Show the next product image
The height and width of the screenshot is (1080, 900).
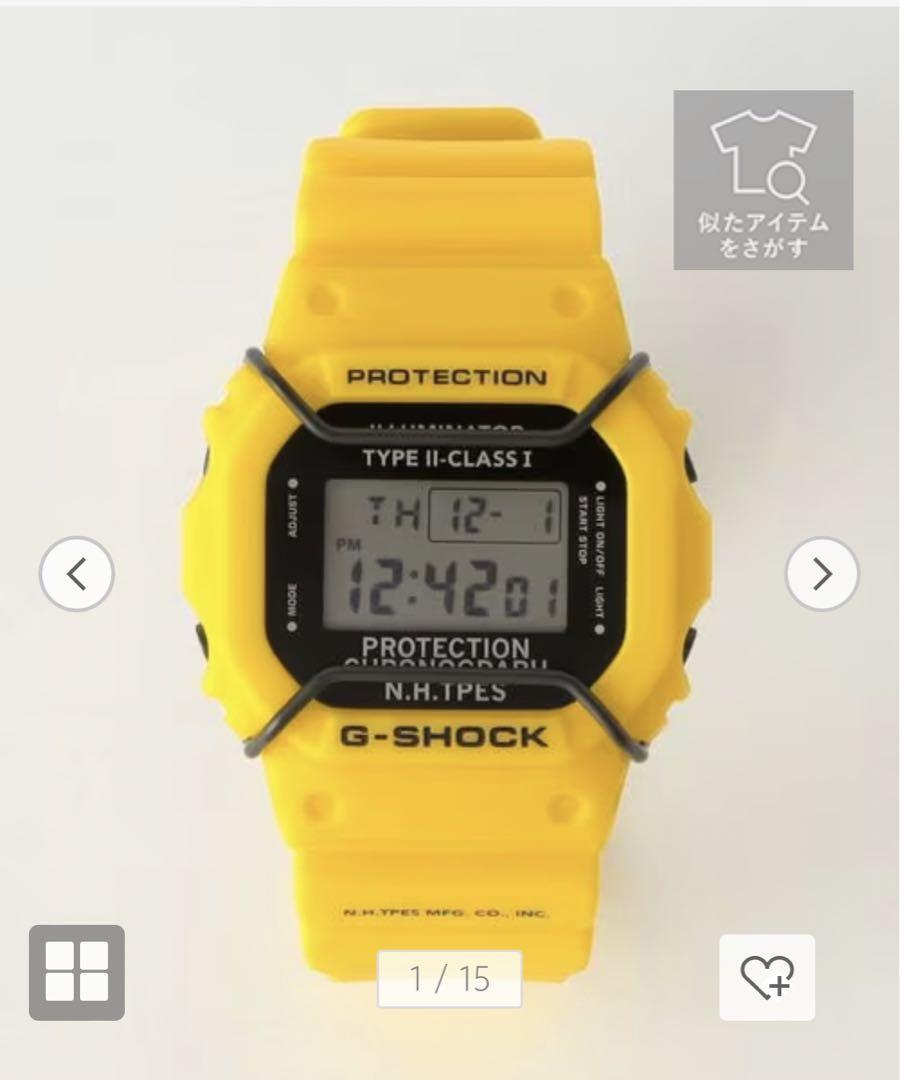coord(822,574)
